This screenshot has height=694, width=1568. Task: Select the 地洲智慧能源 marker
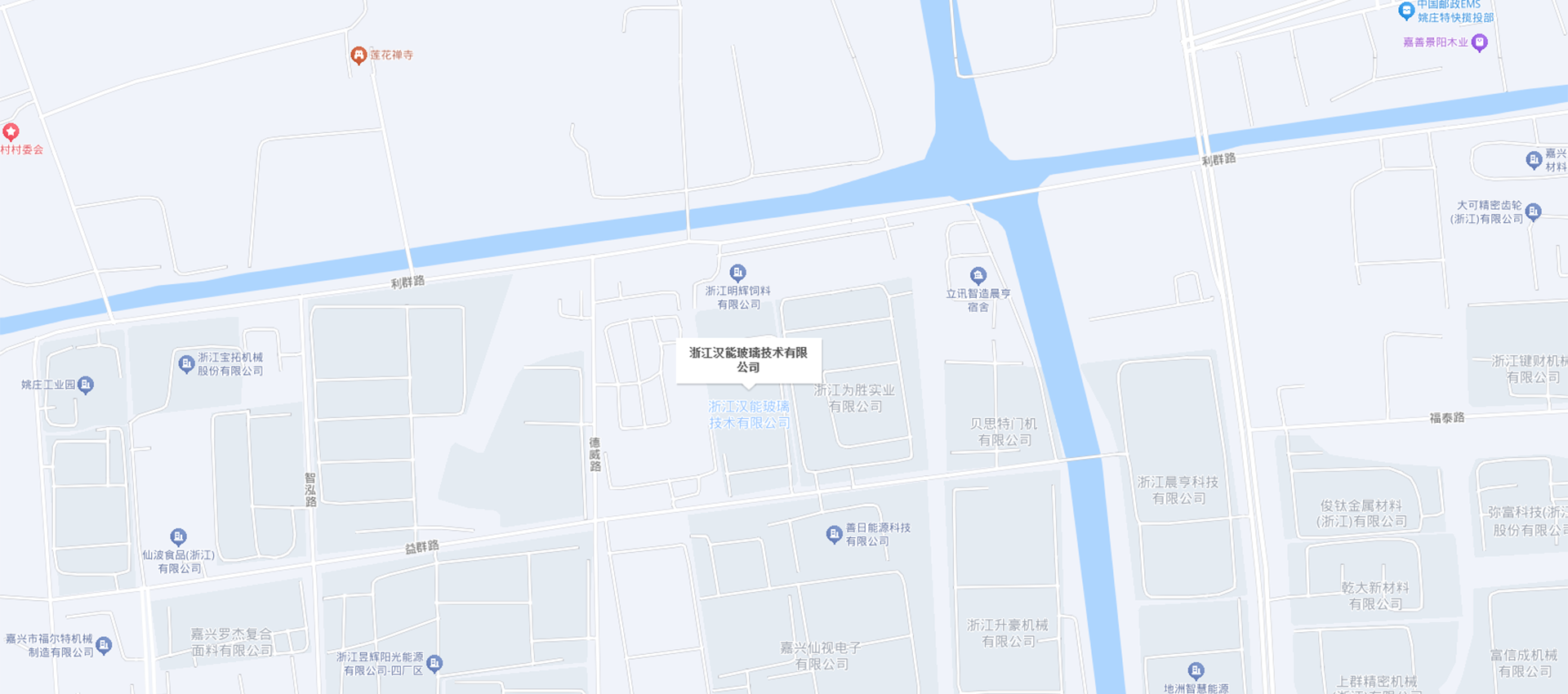1196,671
